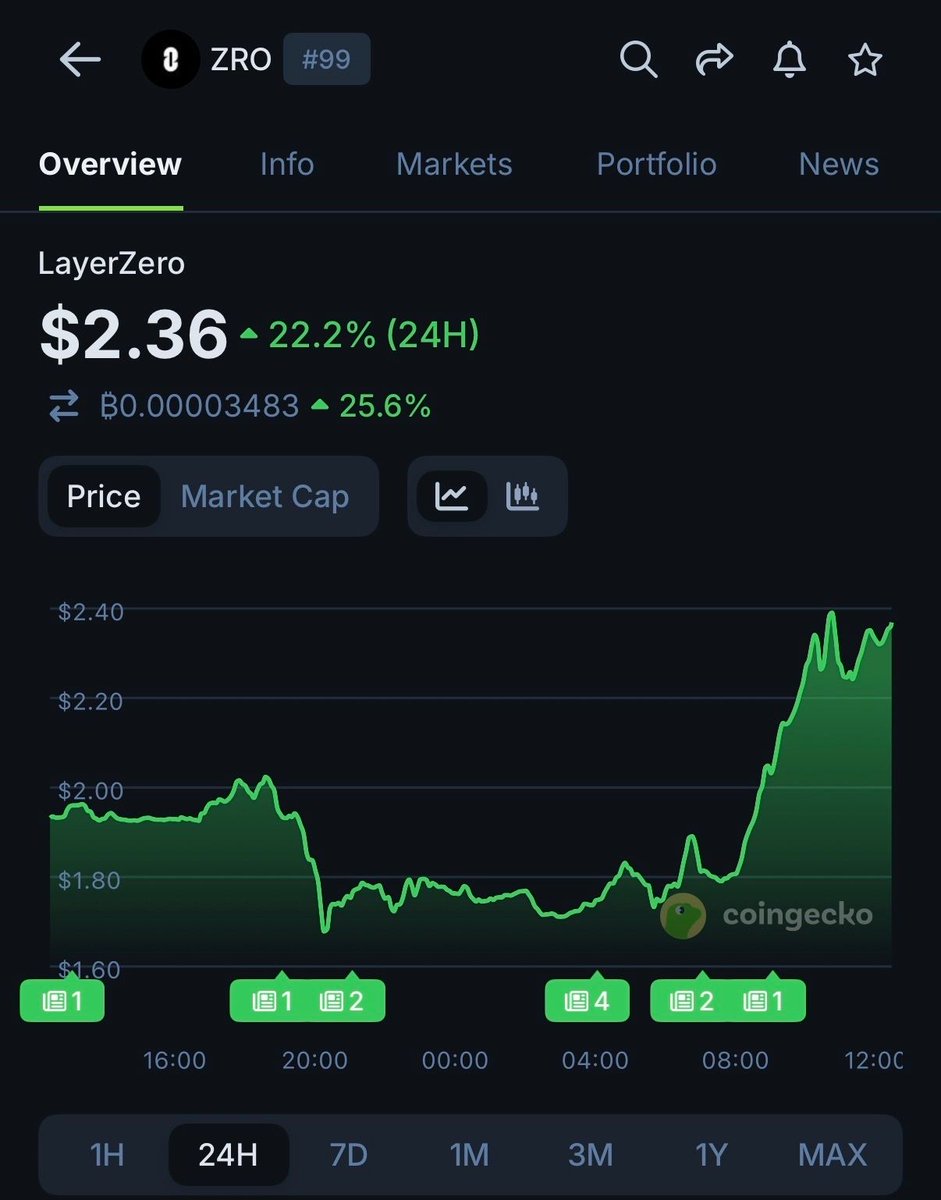The width and height of the screenshot is (941, 1200).
Task: Select the 1H time range
Action: pyautogui.click(x=107, y=1155)
